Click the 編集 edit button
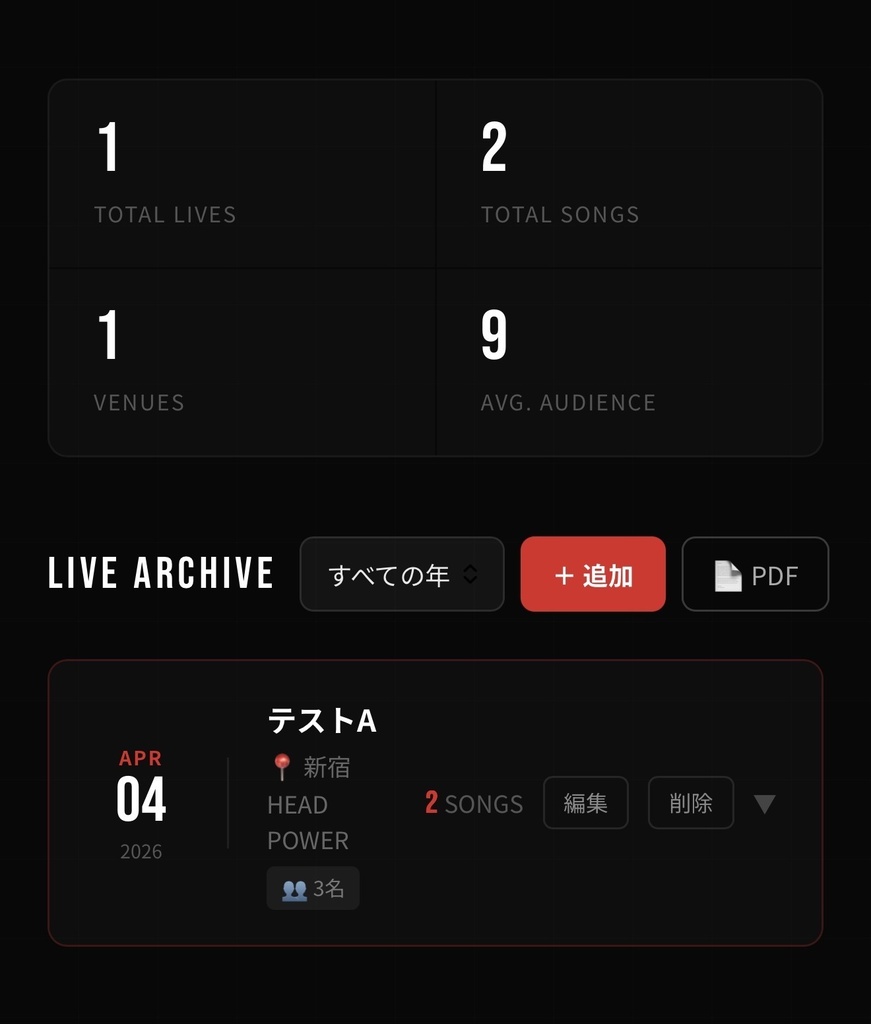 pos(586,802)
